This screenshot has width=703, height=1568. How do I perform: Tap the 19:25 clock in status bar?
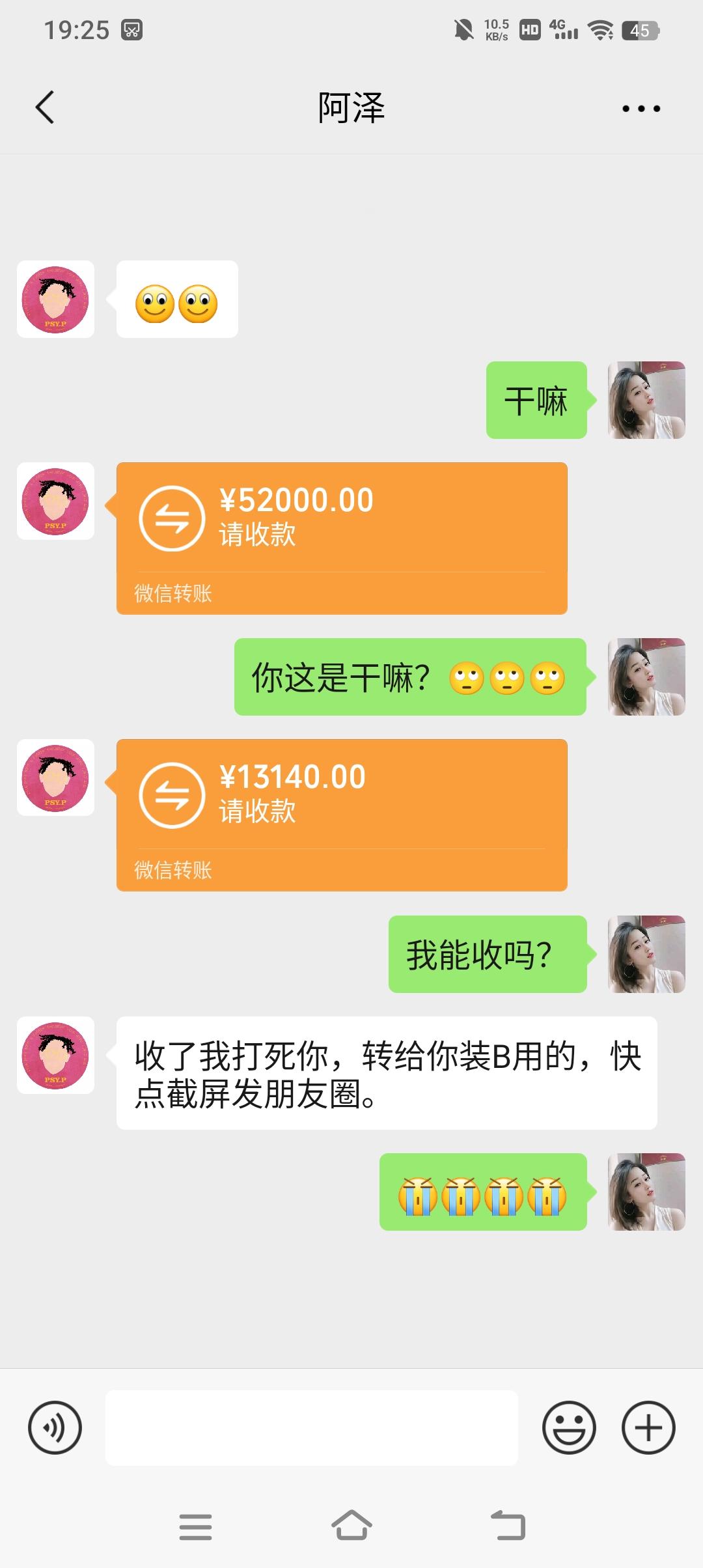tap(78, 29)
